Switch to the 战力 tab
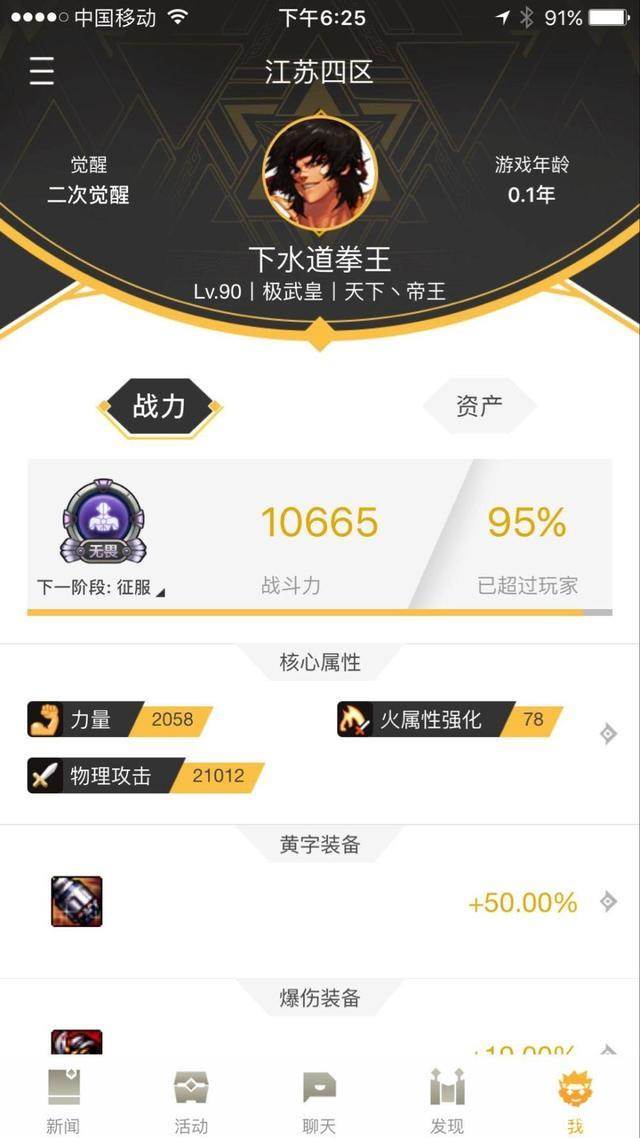The width and height of the screenshot is (640, 1138). coord(160,406)
